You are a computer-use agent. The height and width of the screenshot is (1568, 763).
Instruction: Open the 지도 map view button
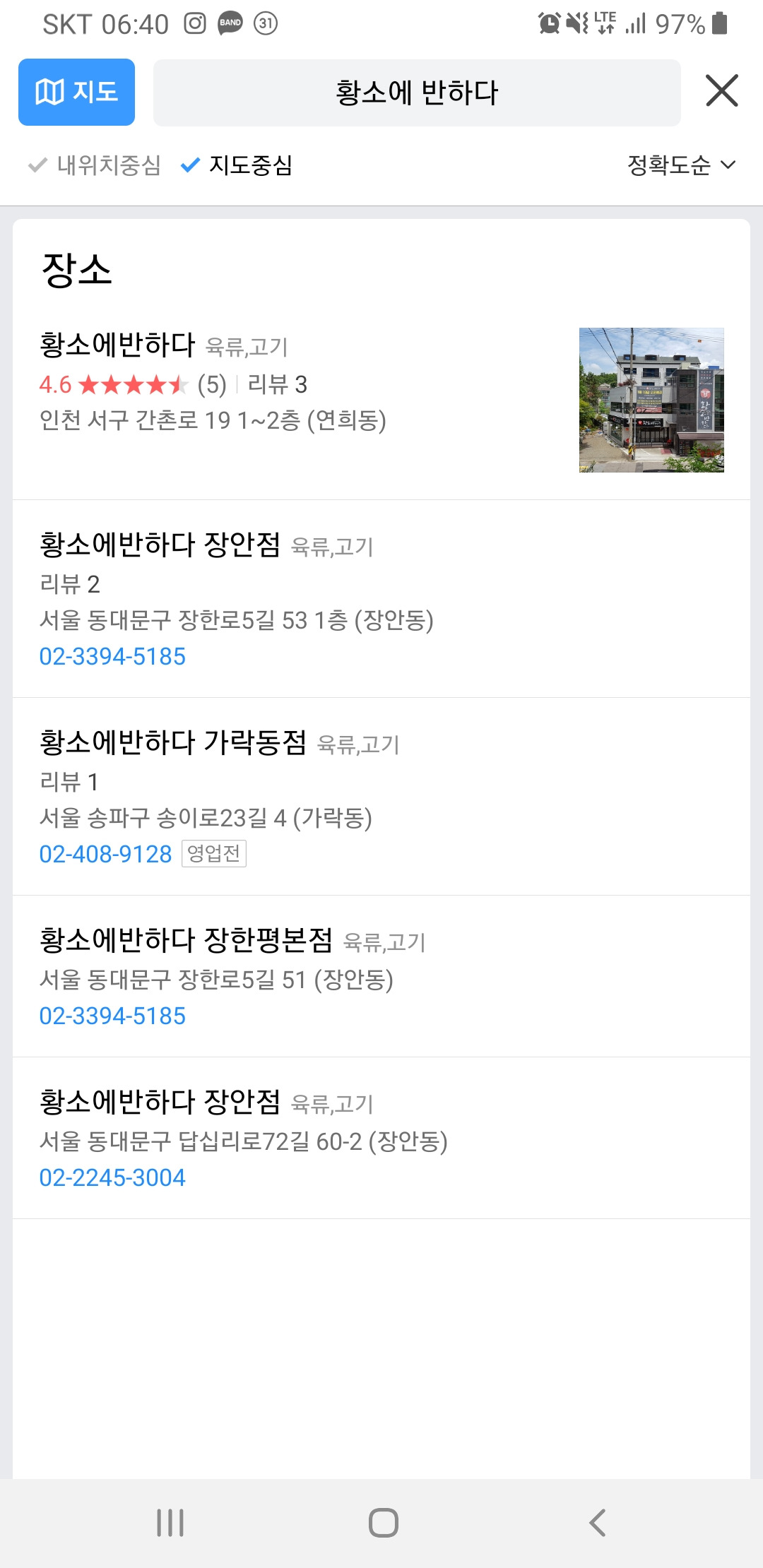click(76, 93)
